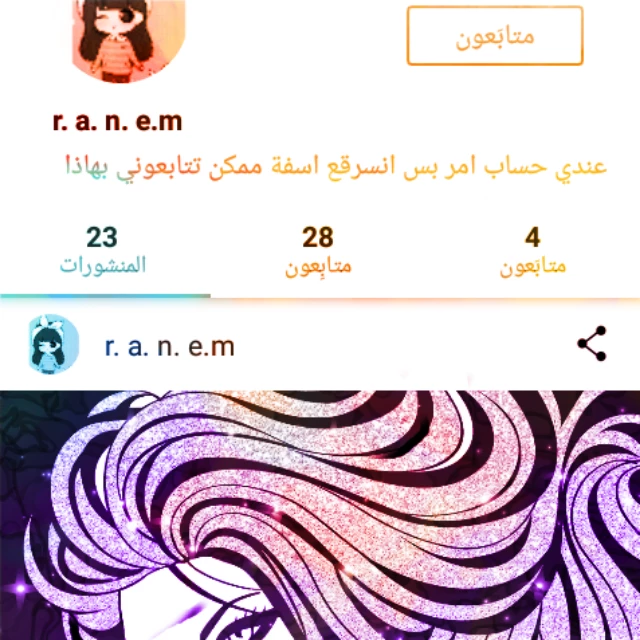Open the tab showing 4 following
The image size is (640, 640).
[533, 251]
